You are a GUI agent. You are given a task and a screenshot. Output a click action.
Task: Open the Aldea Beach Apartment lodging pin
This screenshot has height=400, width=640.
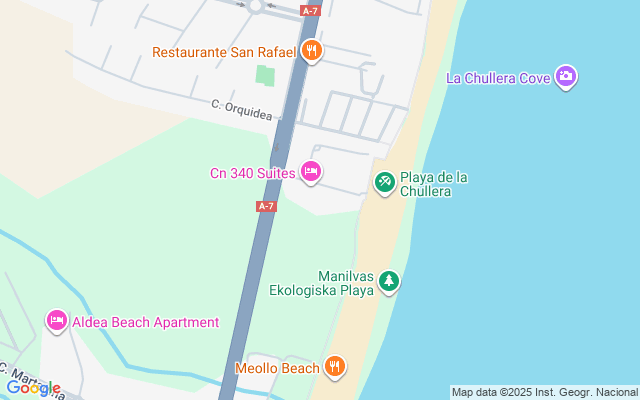point(57,321)
